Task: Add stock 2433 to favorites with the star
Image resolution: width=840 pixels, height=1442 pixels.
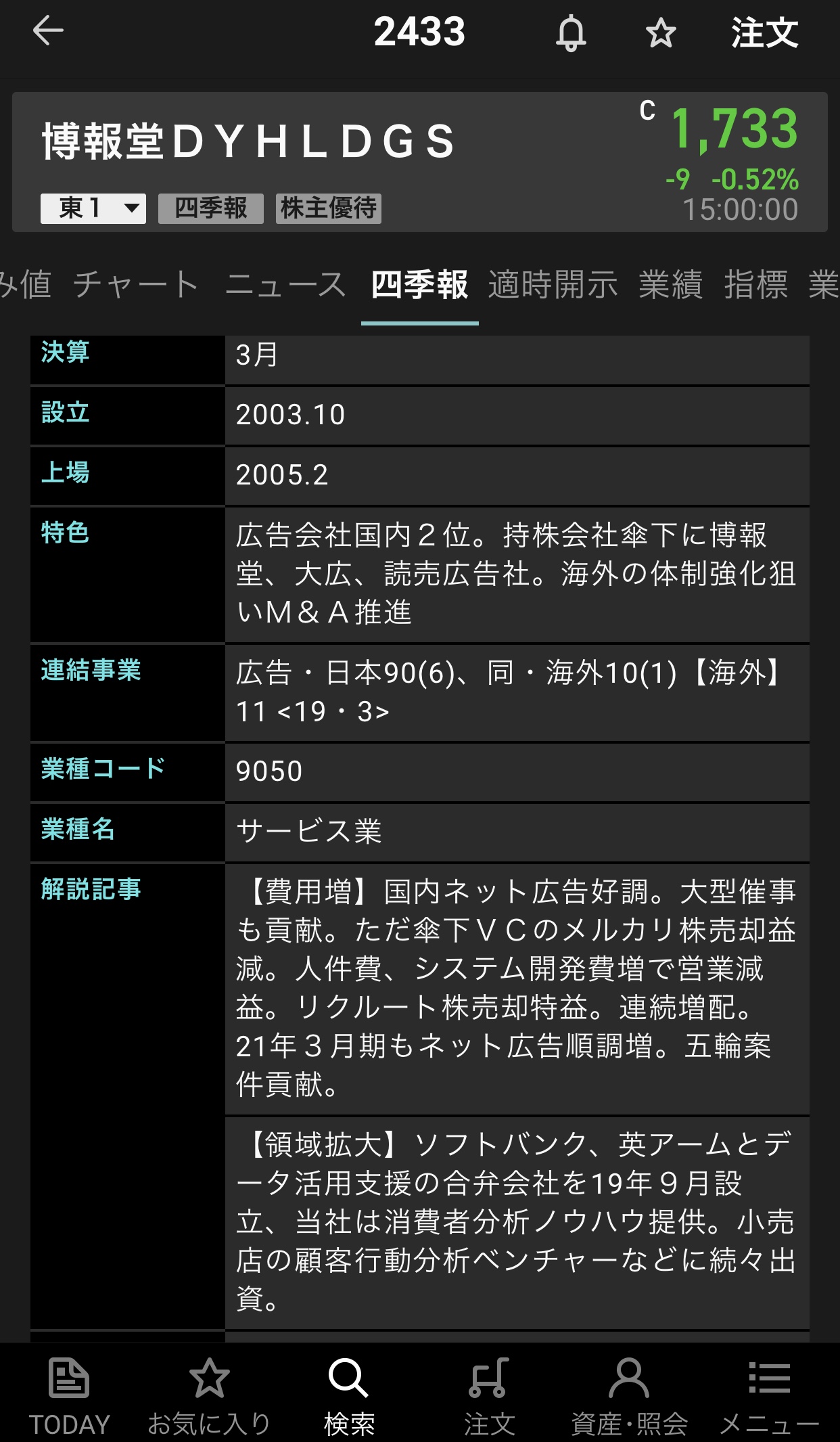Action: click(x=660, y=33)
